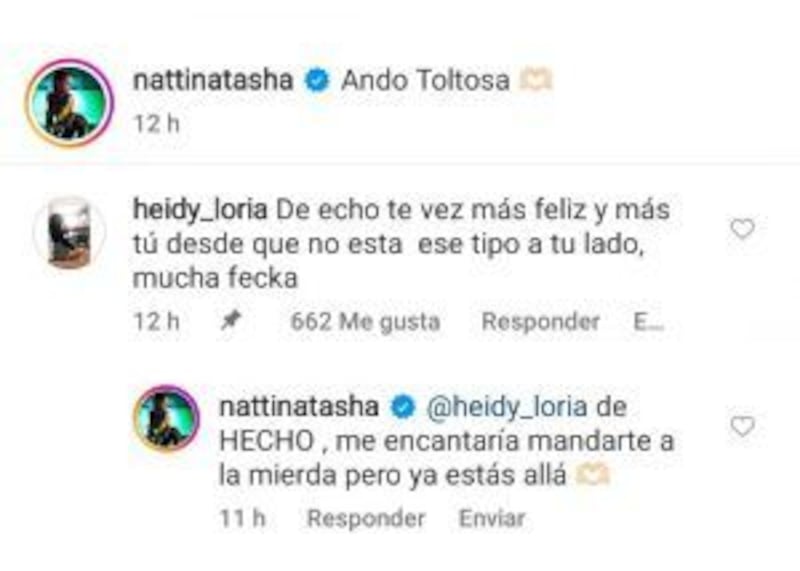Like heidy_loria's comment
The width and height of the screenshot is (800, 571).
pyautogui.click(x=742, y=229)
